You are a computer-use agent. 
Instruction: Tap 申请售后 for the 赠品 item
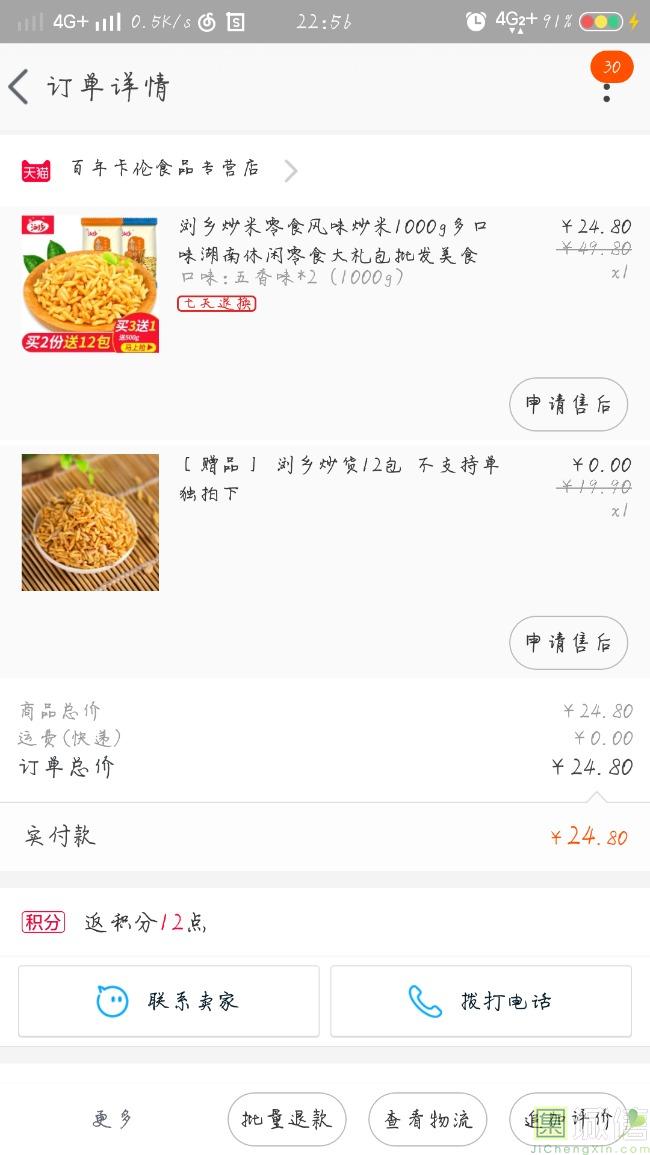point(568,642)
